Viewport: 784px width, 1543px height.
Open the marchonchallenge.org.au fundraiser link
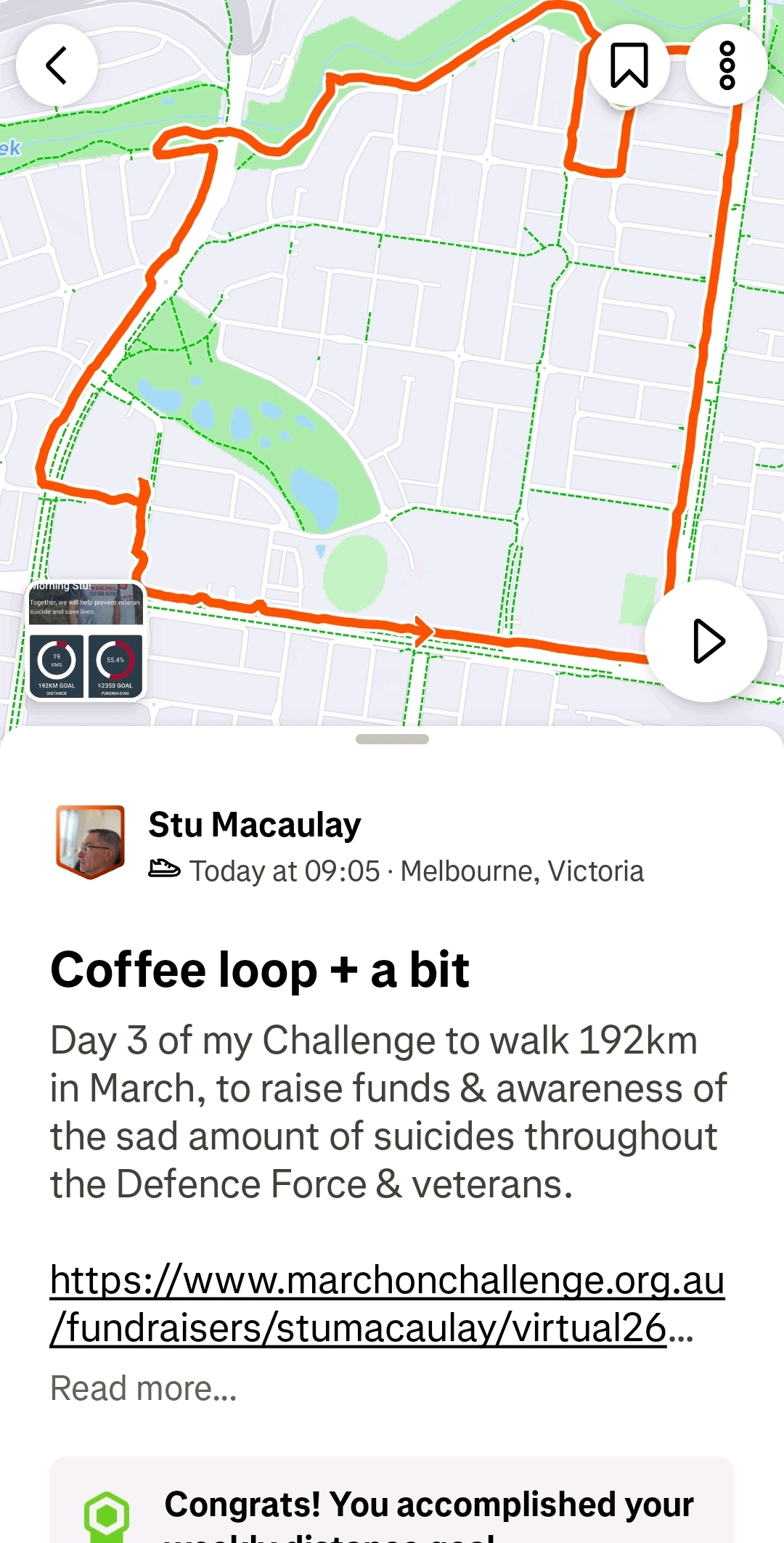click(387, 1303)
